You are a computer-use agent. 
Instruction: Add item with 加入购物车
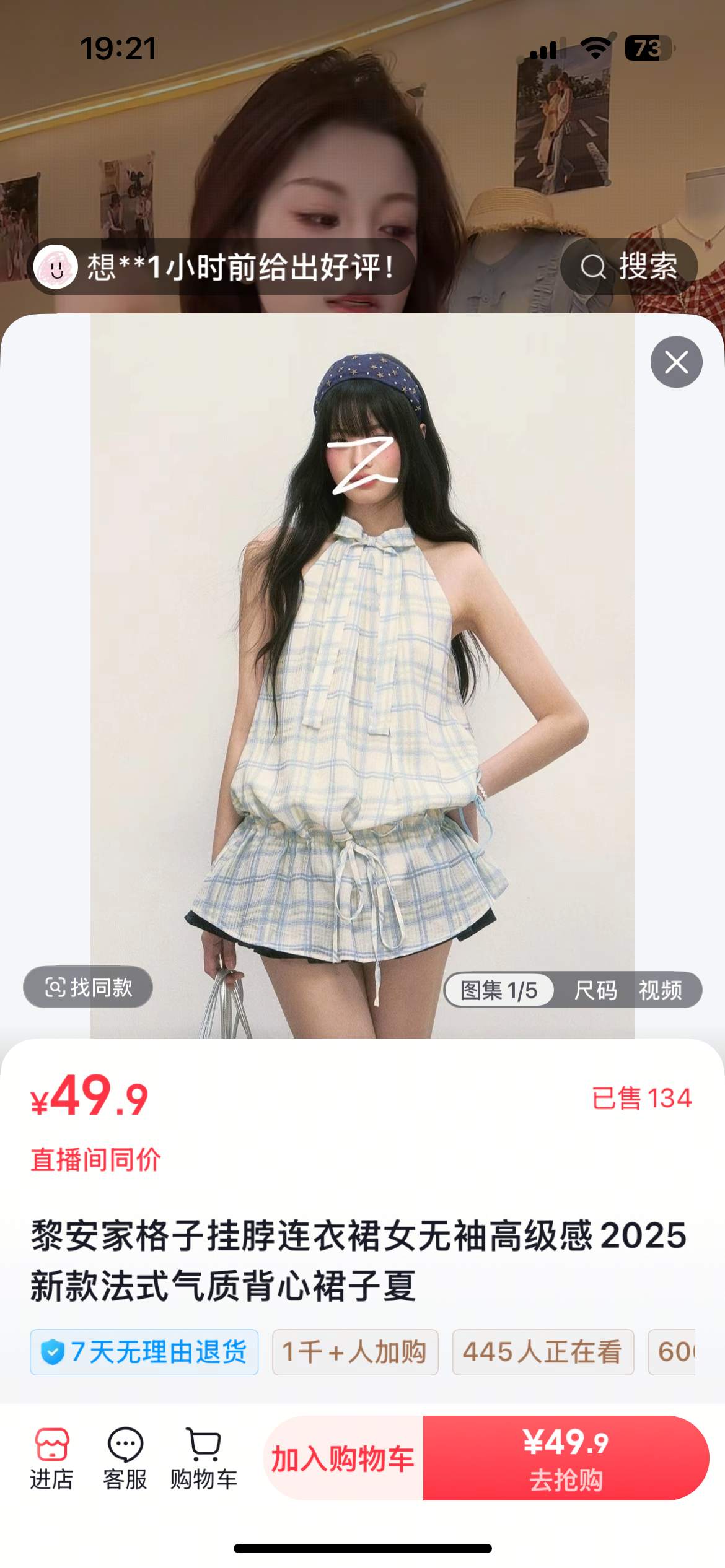343,1458
